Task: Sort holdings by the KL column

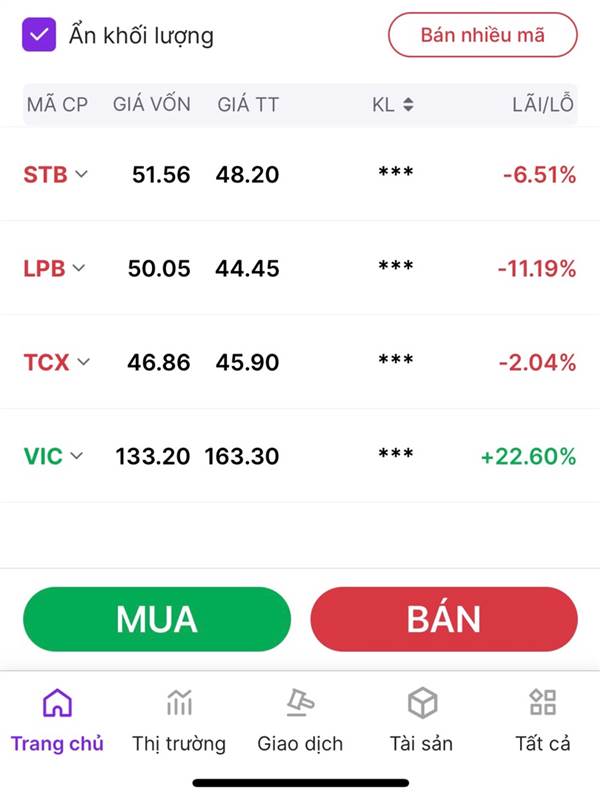Action: pyautogui.click(x=393, y=104)
